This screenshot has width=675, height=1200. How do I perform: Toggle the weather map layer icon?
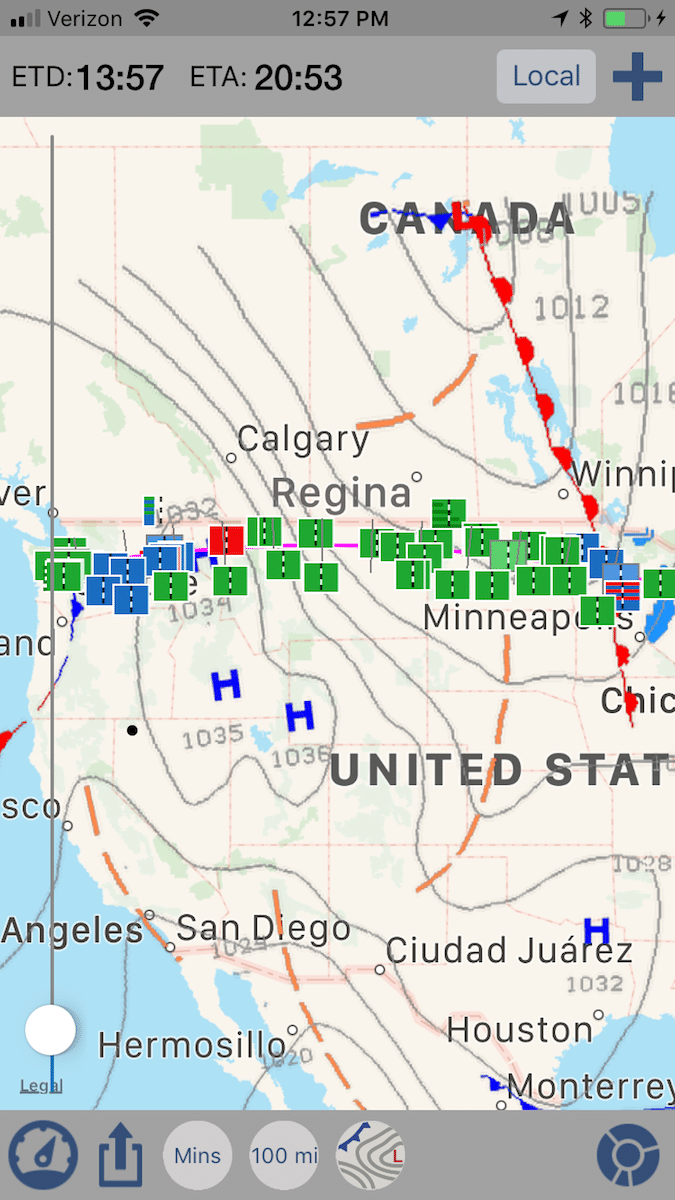pos(371,1155)
